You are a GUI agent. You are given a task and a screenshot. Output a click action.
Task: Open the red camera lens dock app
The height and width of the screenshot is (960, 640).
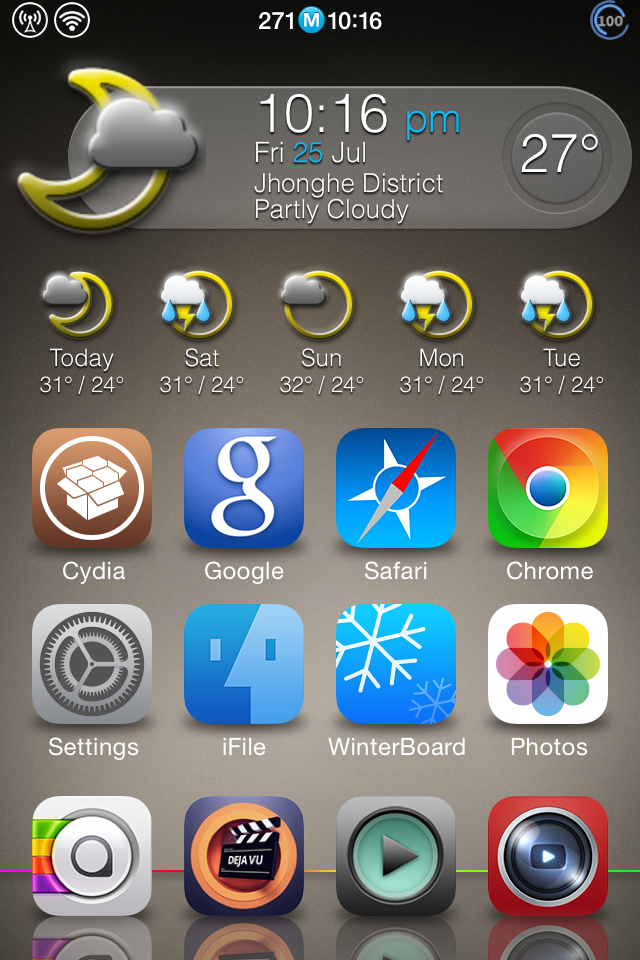pos(548,856)
